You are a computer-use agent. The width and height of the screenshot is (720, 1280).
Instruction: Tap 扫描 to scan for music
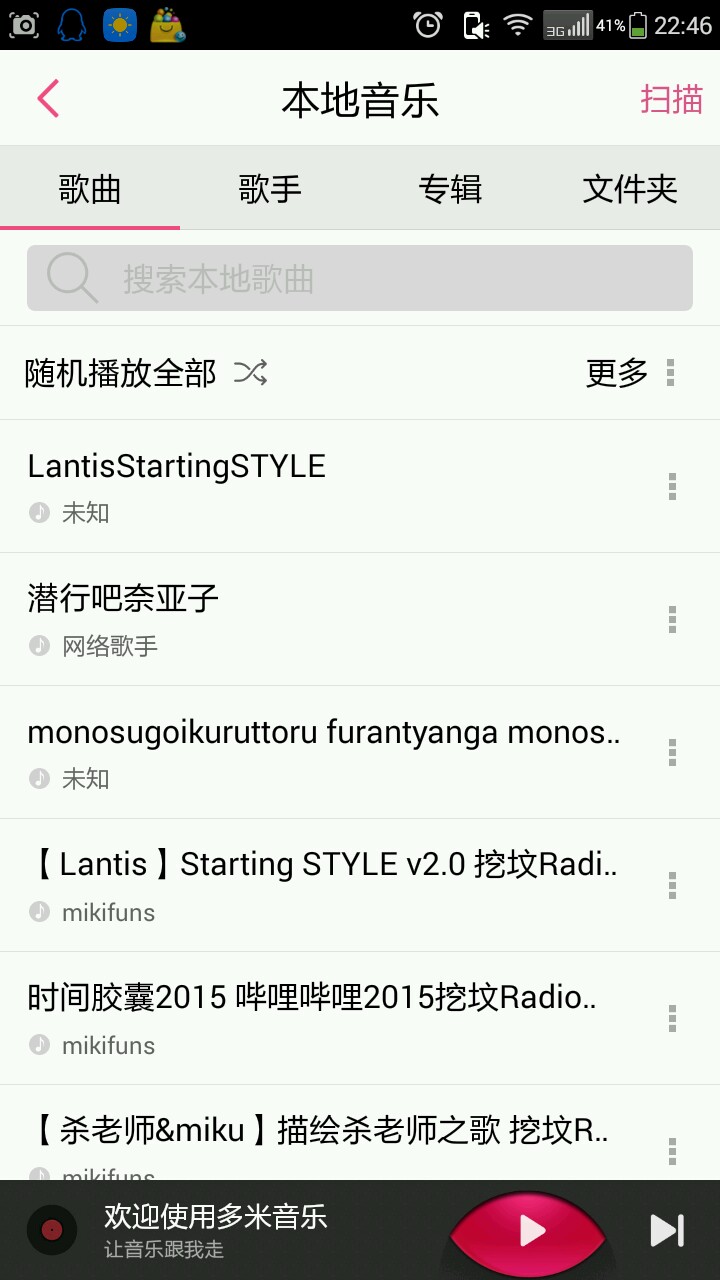(671, 99)
